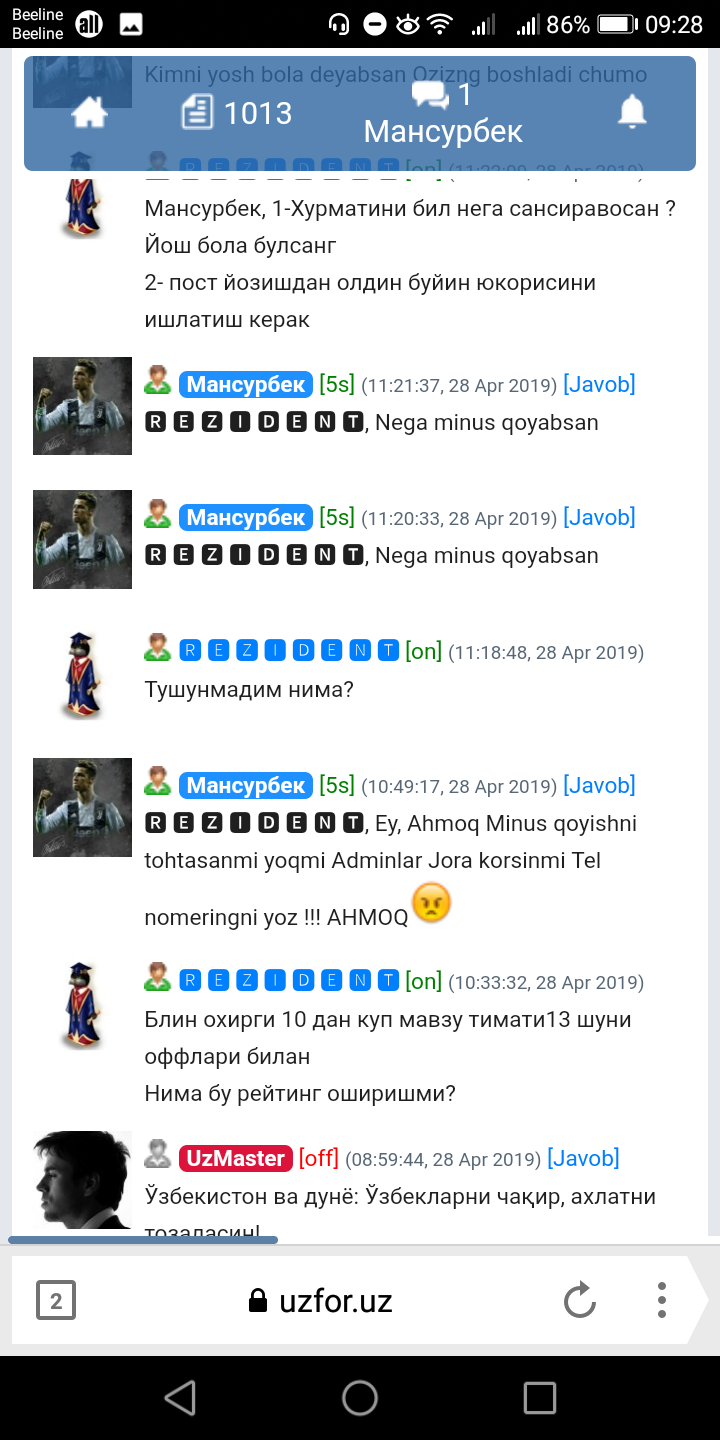Open the recent apps overview
Screen dimensions: 720x1440
pos(539,1398)
